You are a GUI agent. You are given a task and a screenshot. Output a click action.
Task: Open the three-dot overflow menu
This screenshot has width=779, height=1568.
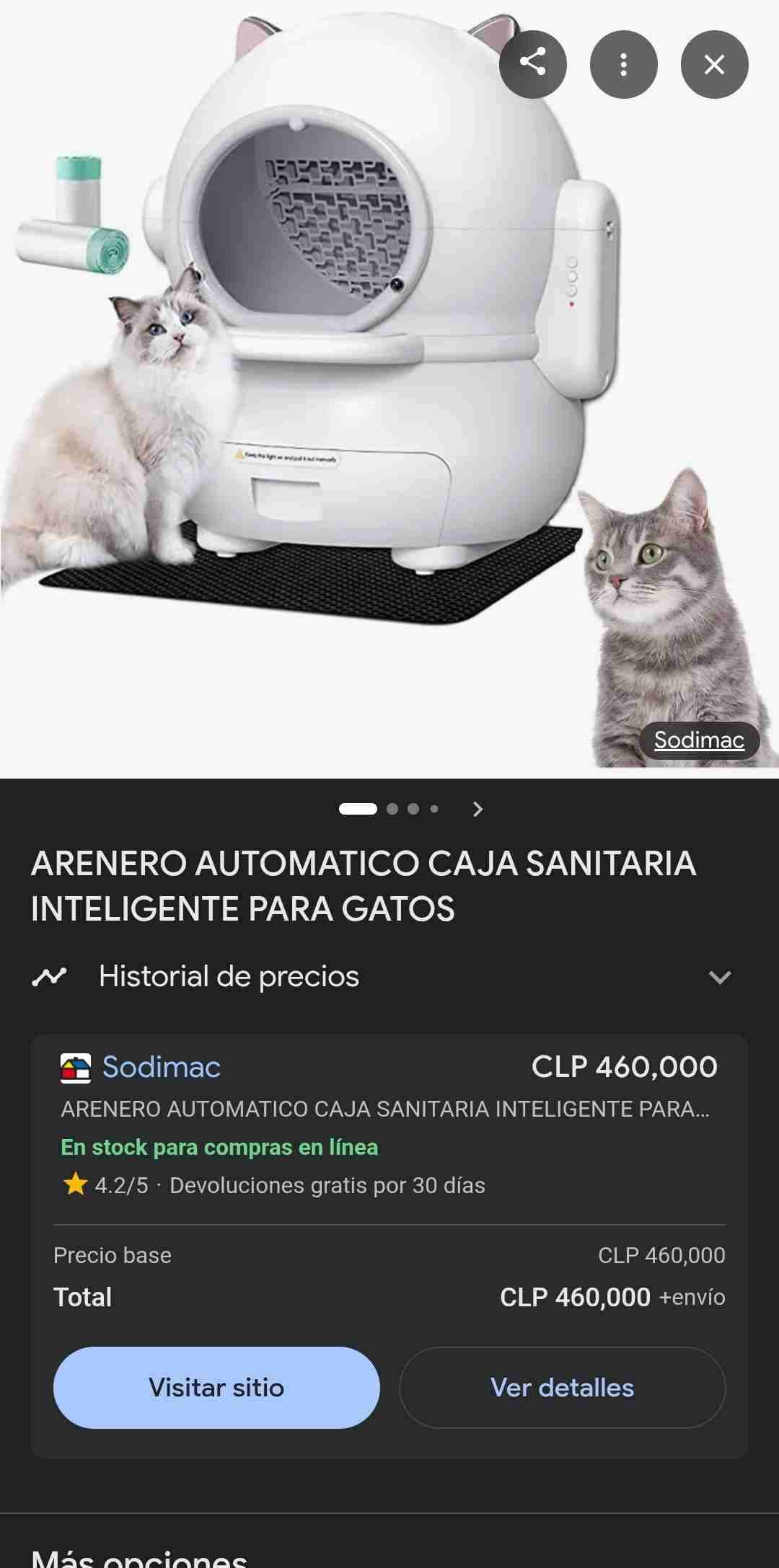tap(623, 64)
